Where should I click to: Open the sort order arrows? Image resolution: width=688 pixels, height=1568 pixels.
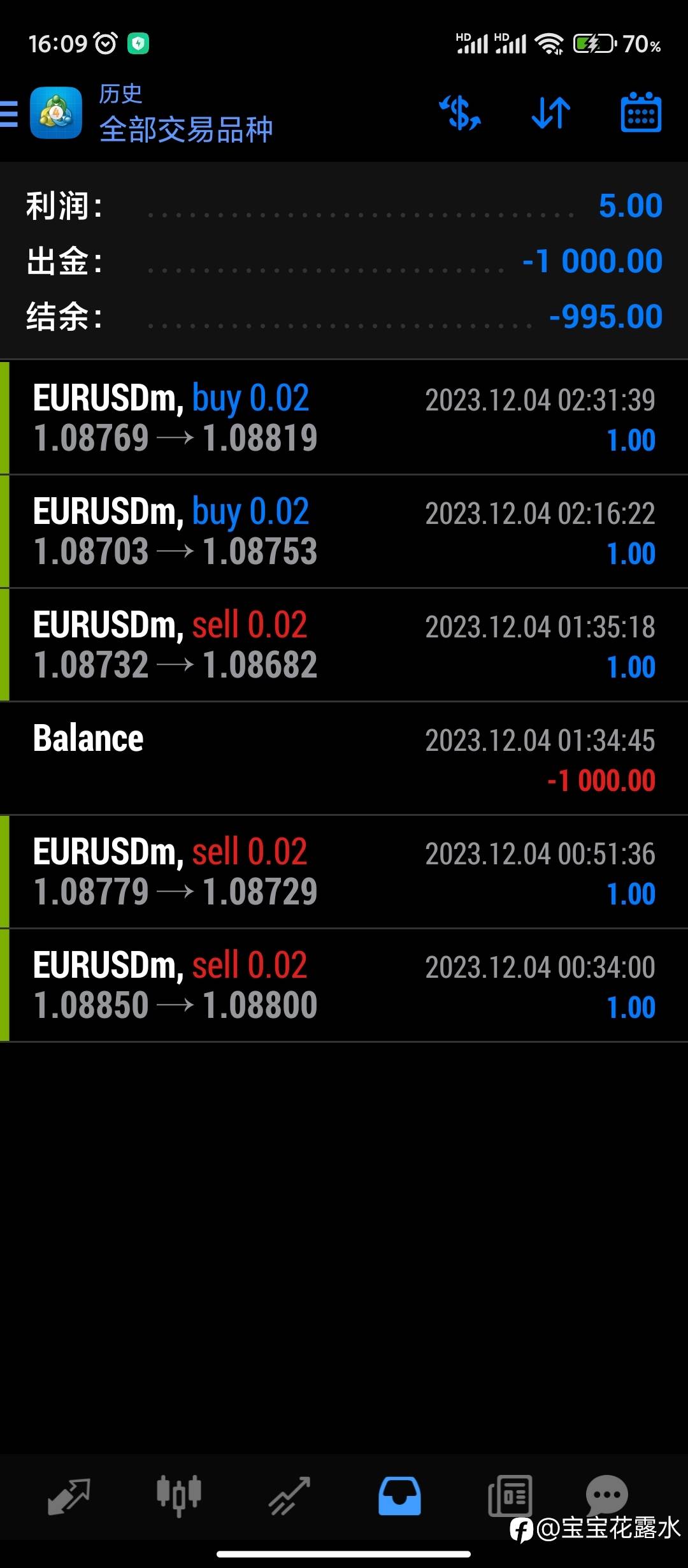click(x=551, y=113)
